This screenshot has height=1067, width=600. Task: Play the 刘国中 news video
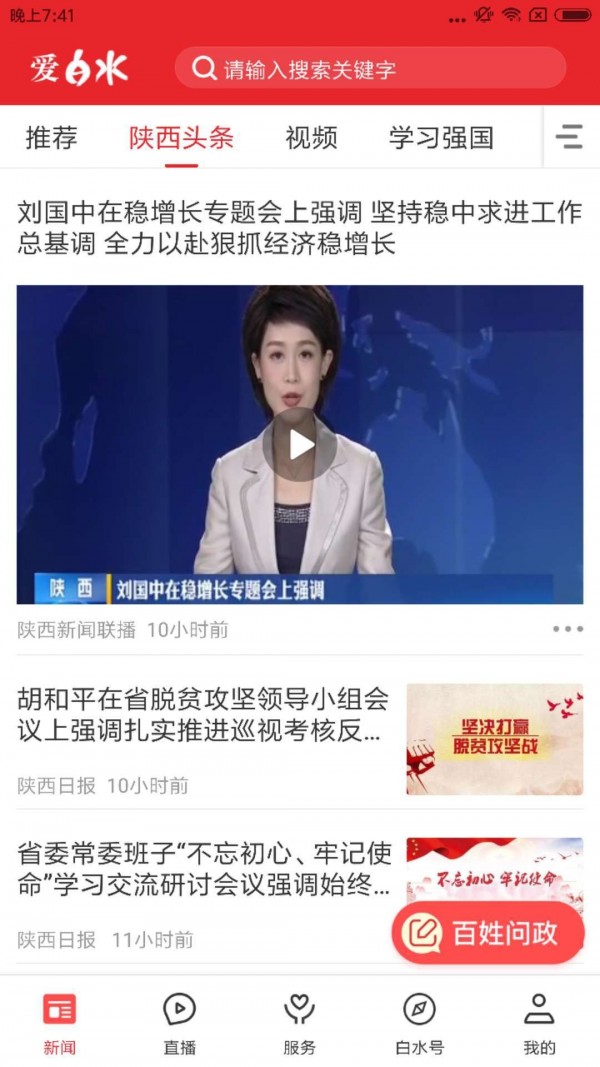(299, 445)
